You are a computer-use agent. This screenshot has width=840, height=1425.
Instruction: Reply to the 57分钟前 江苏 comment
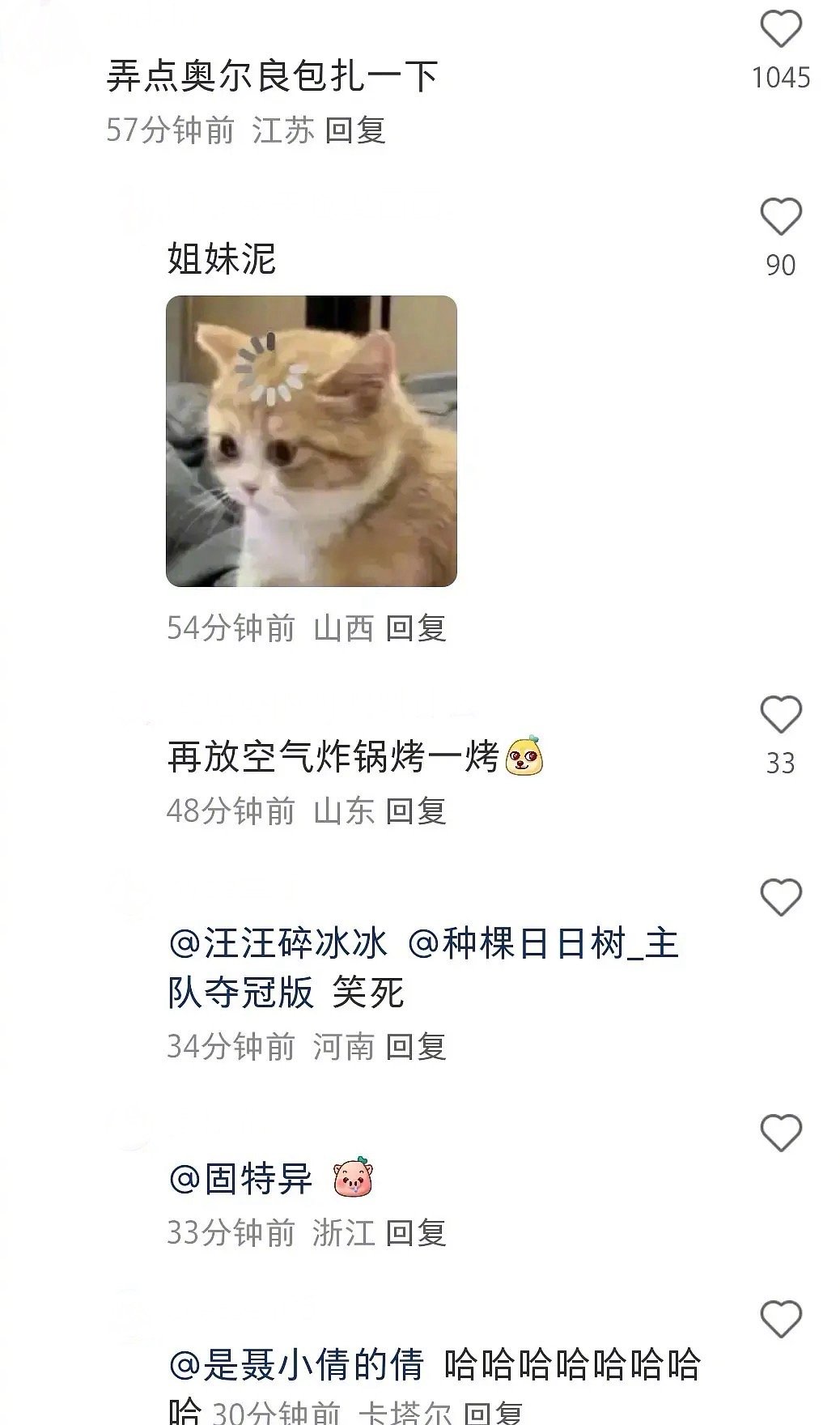355,130
